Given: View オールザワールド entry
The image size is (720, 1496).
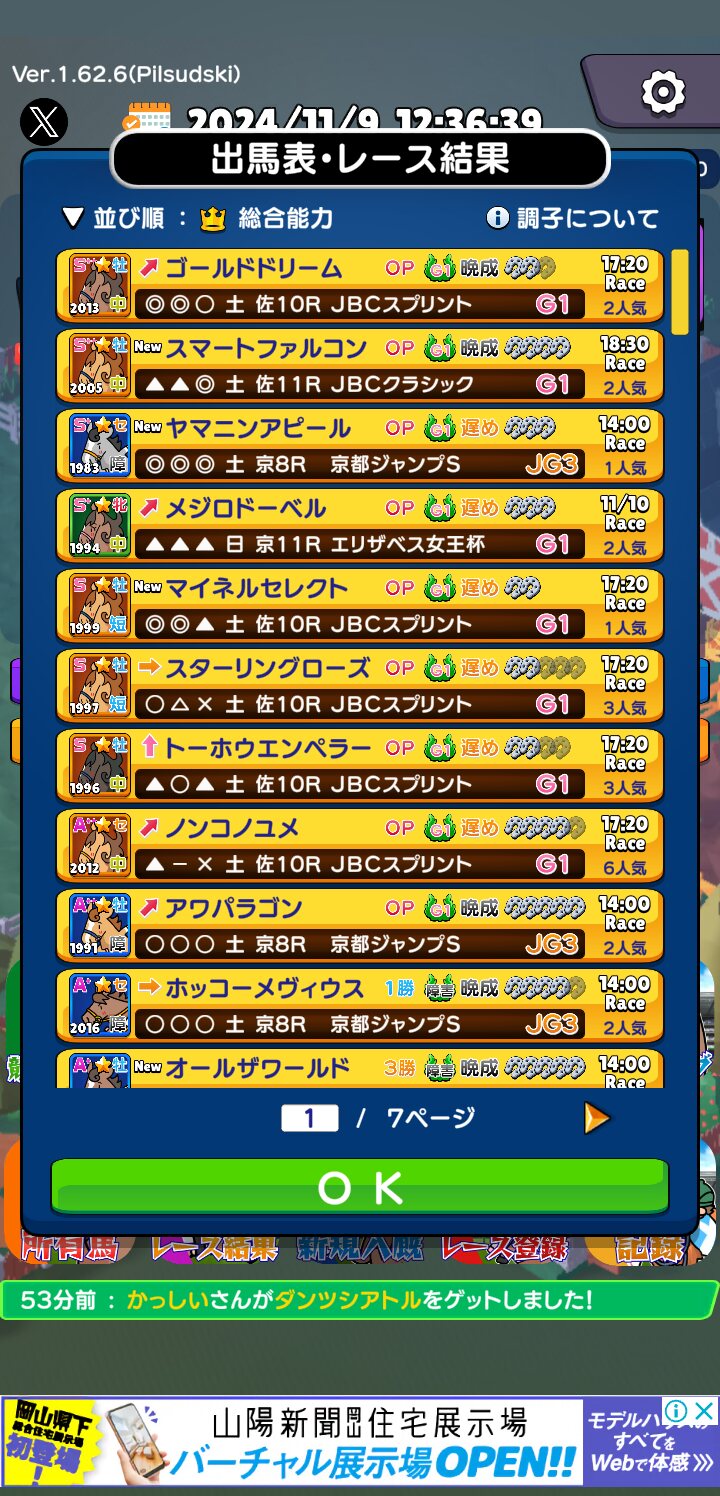Looking at the screenshot, I should tap(360, 1068).
